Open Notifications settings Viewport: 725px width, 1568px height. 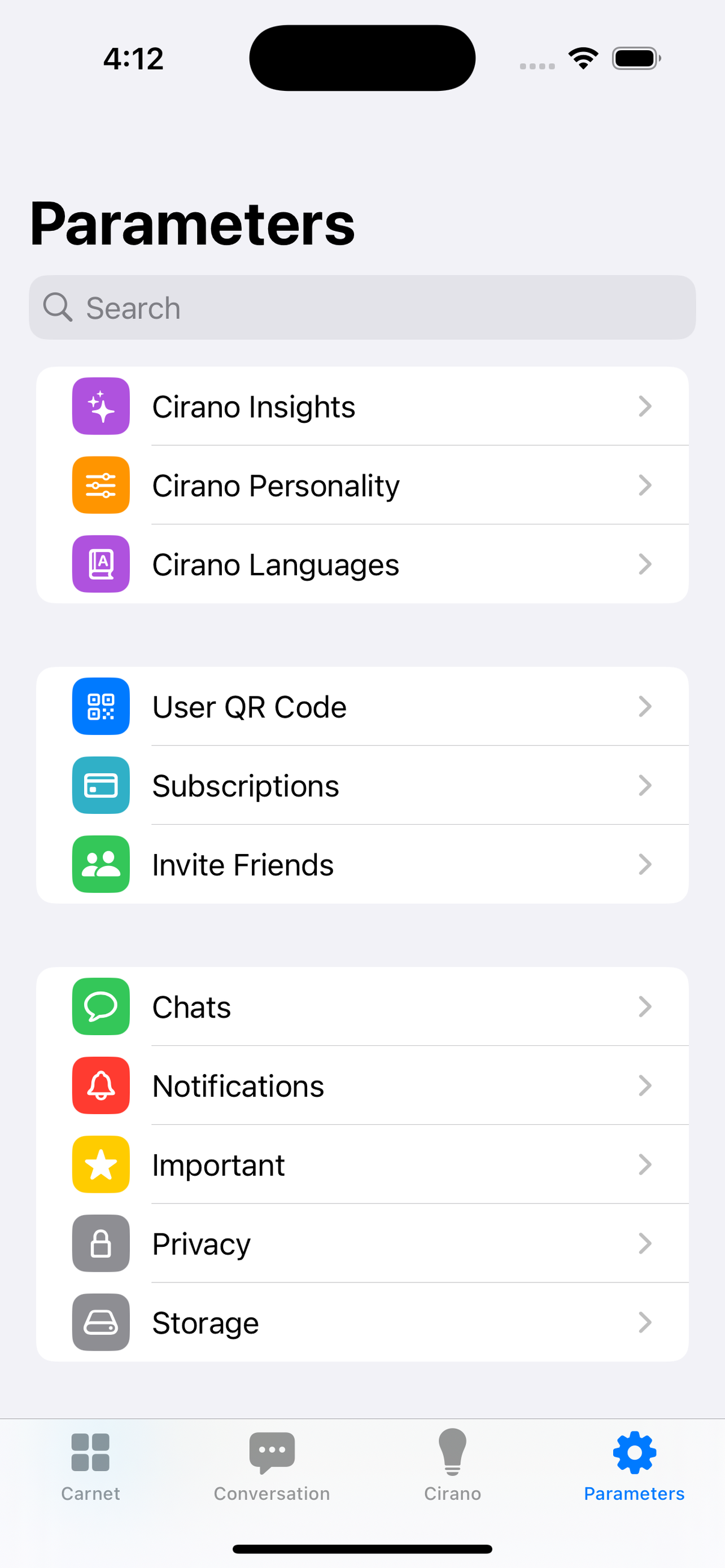coord(362,1086)
